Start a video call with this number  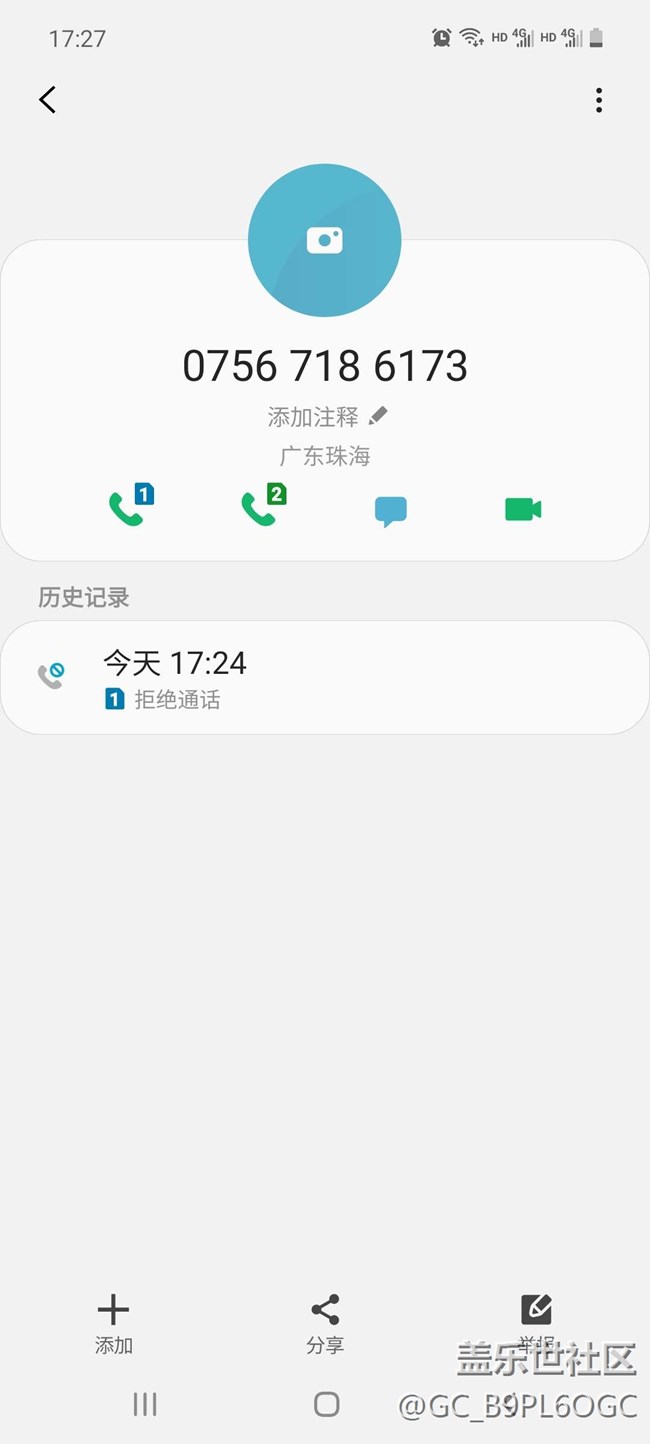pyautogui.click(x=523, y=509)
